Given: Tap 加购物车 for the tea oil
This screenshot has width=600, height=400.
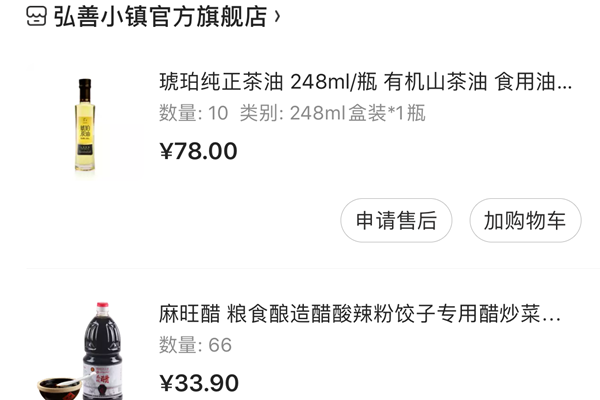Looking at the screenshot, I should point(525,221).
